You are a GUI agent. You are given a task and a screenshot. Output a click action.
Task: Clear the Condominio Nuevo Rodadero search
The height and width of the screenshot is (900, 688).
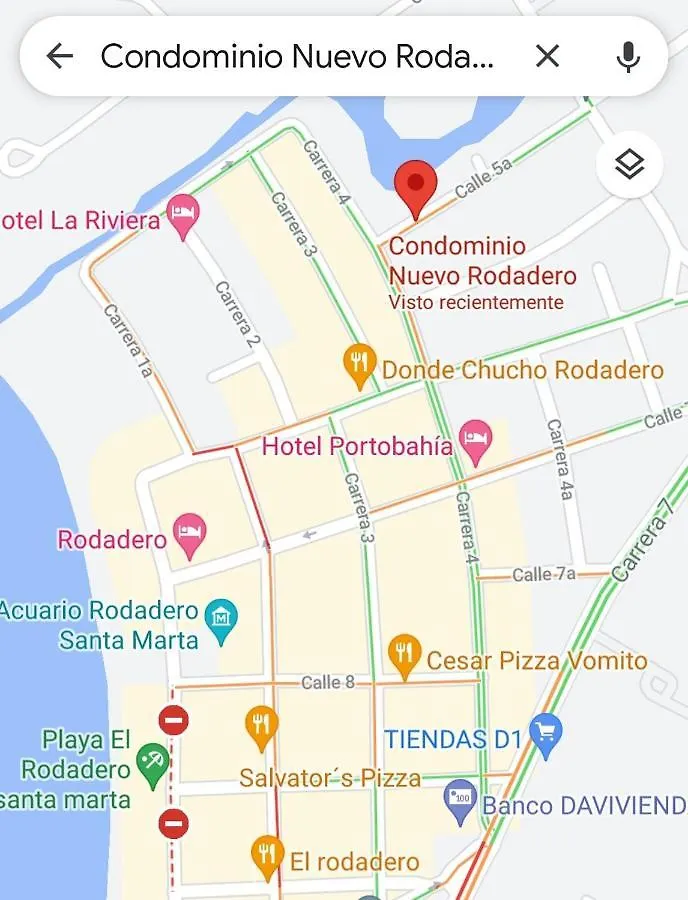tap(547, 56)
